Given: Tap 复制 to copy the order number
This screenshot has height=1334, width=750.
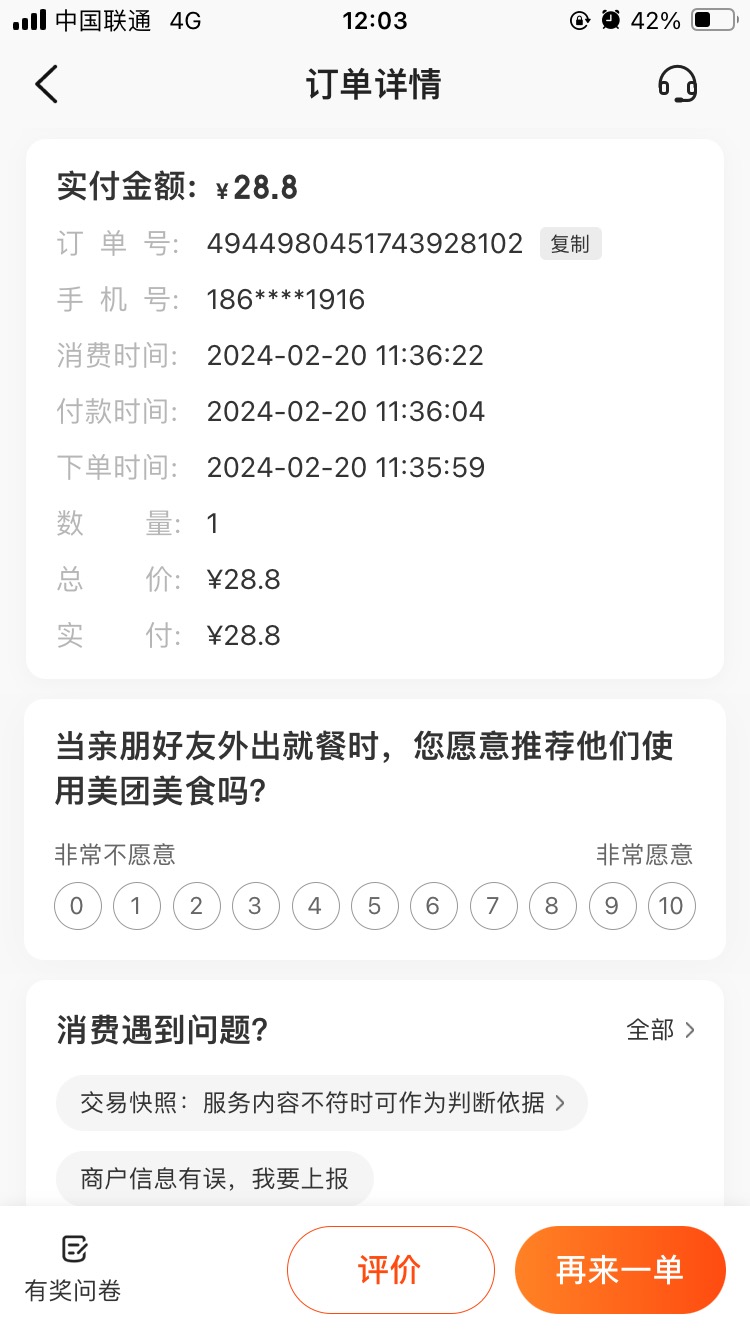Looking at the screenshot, I should 570,244.
